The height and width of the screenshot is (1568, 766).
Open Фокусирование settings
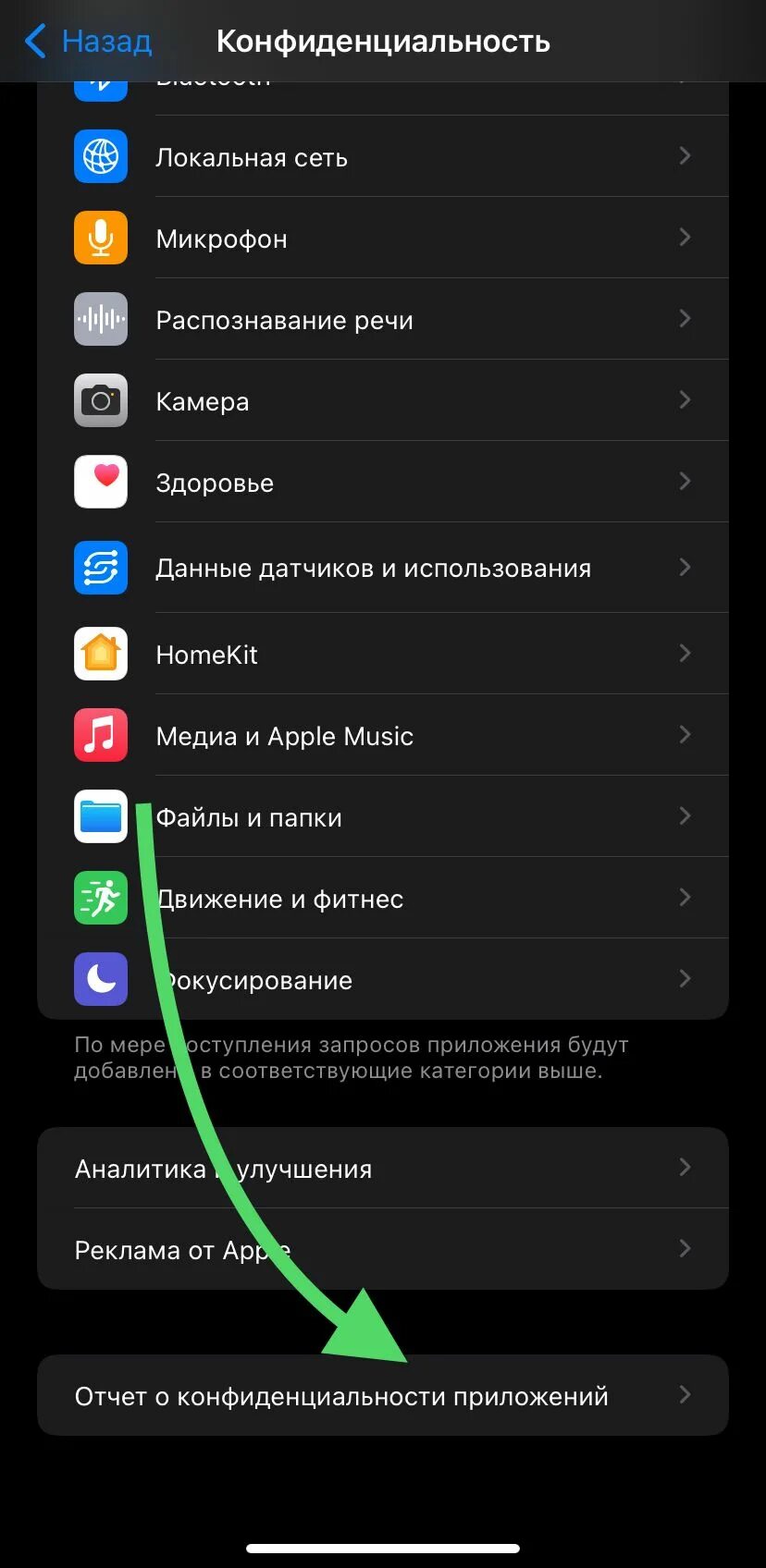pyautogui.click(x=382, y=980)
